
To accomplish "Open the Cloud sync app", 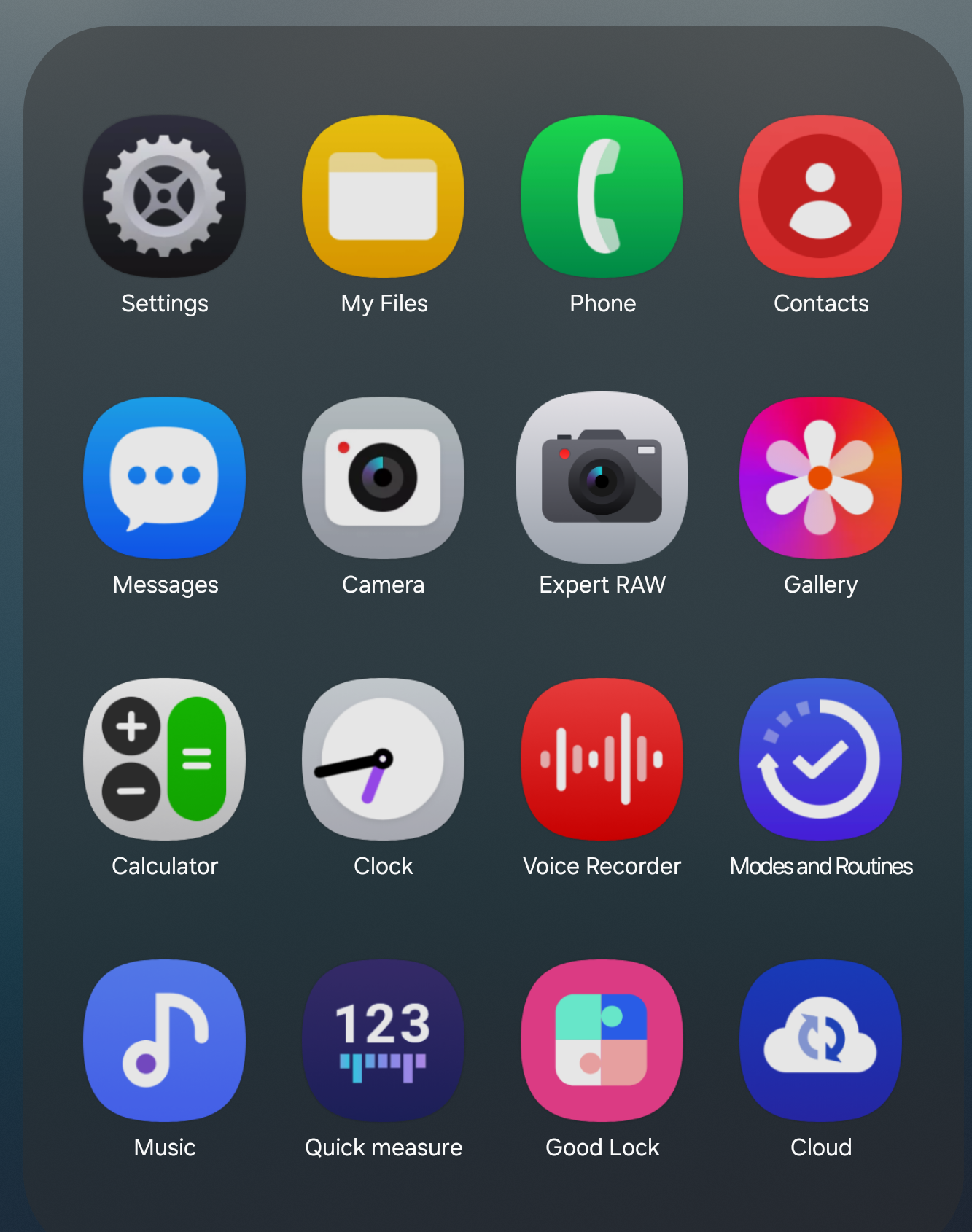I will [820, 1041].
